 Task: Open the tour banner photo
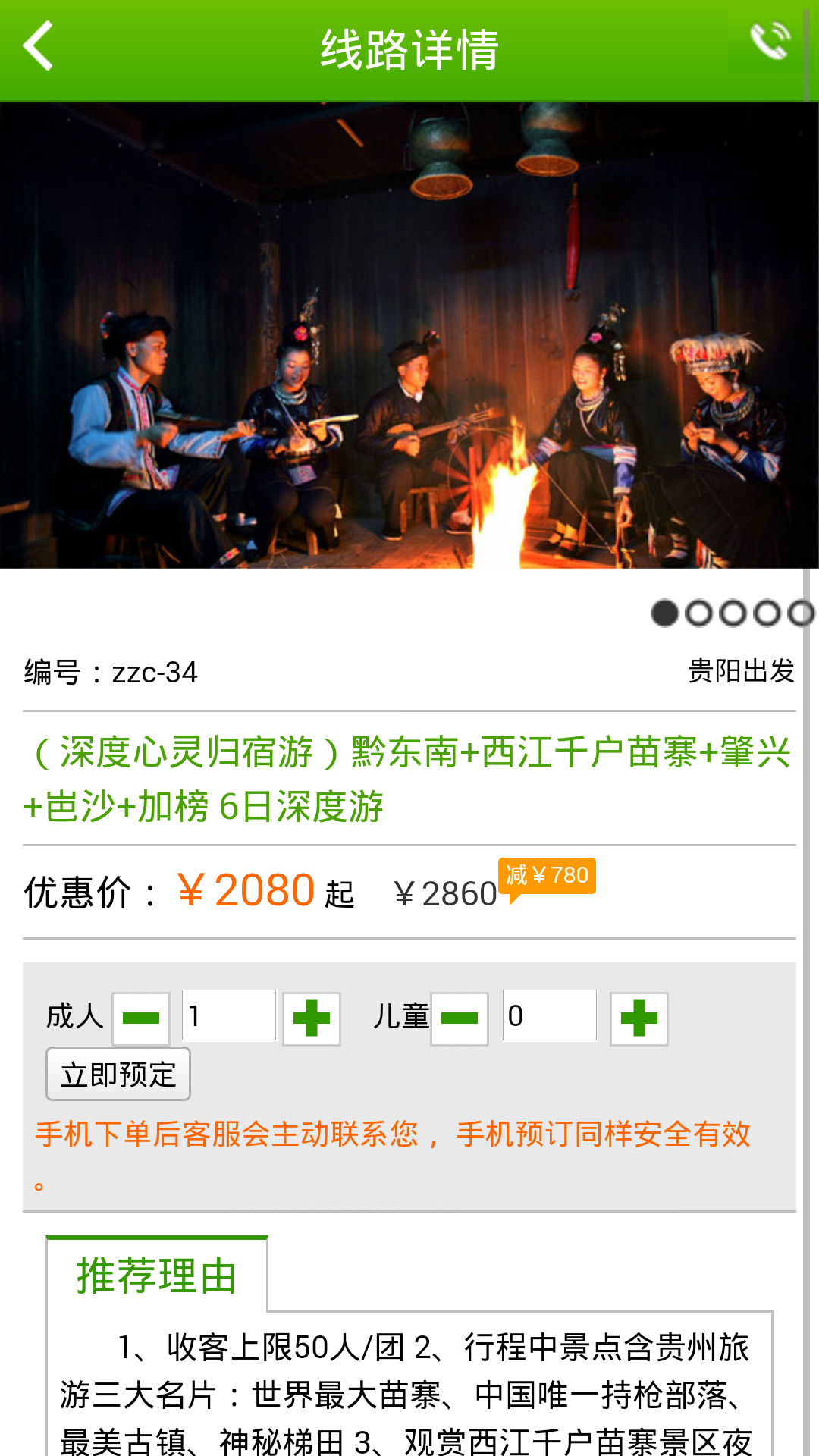point(409,335)
